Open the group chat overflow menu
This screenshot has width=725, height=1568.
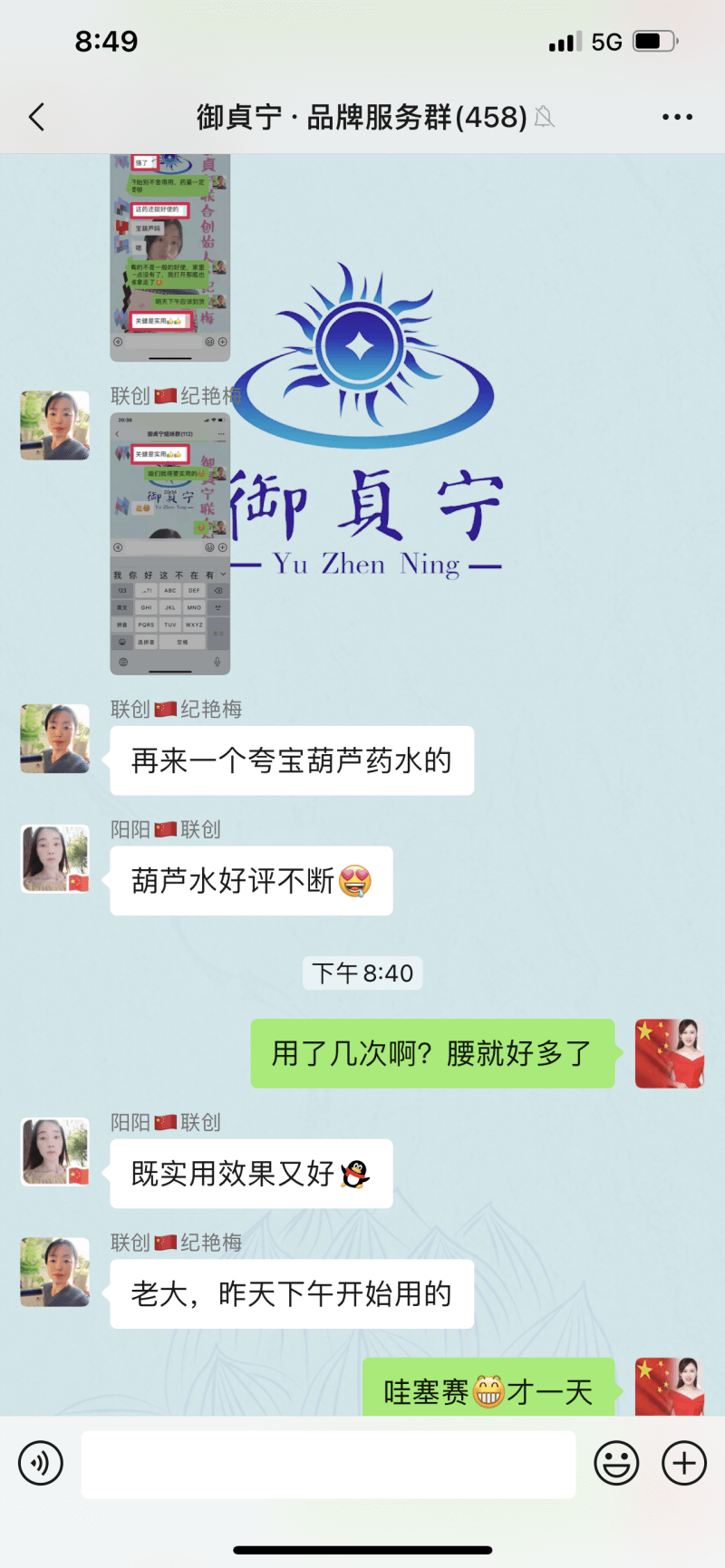677,117
